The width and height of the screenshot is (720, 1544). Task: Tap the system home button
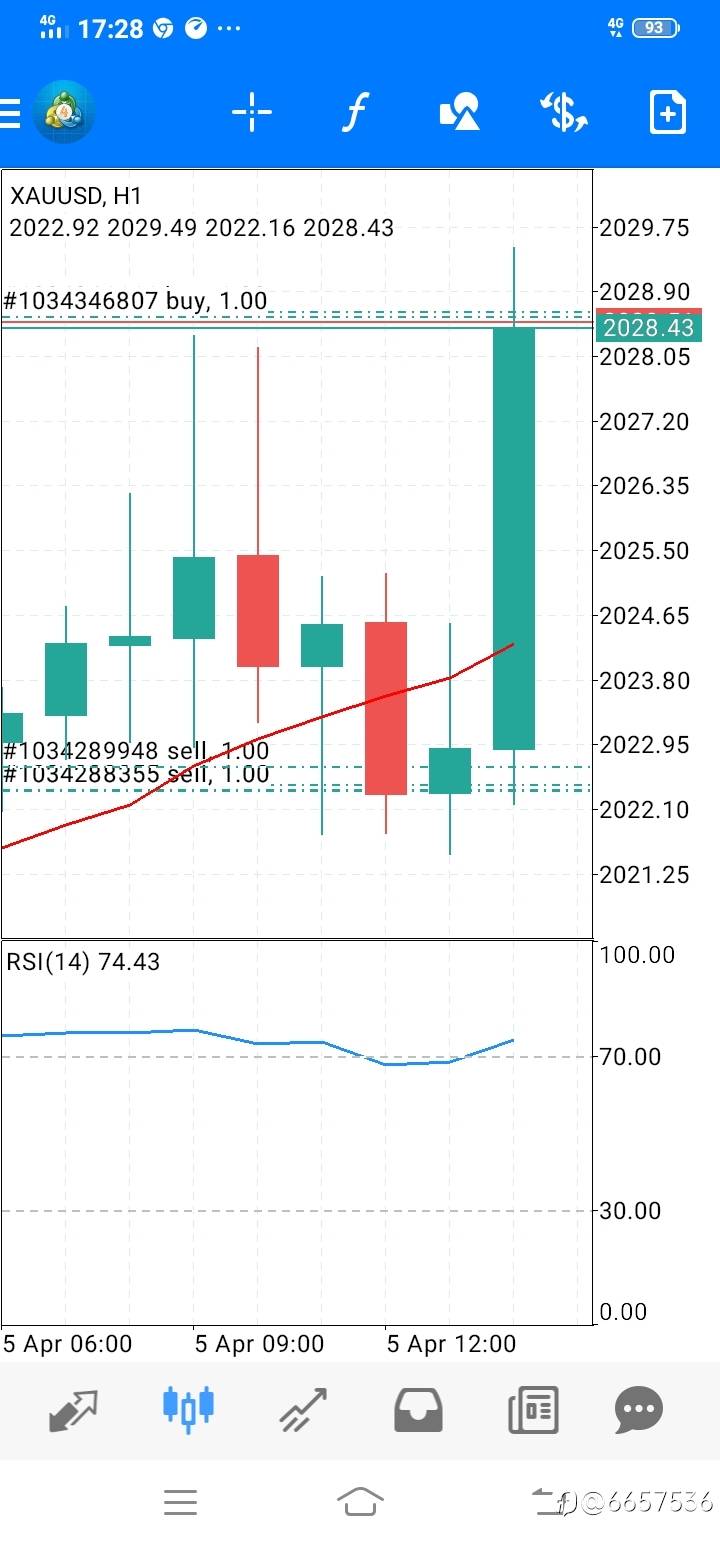(x=360, y=1501)
